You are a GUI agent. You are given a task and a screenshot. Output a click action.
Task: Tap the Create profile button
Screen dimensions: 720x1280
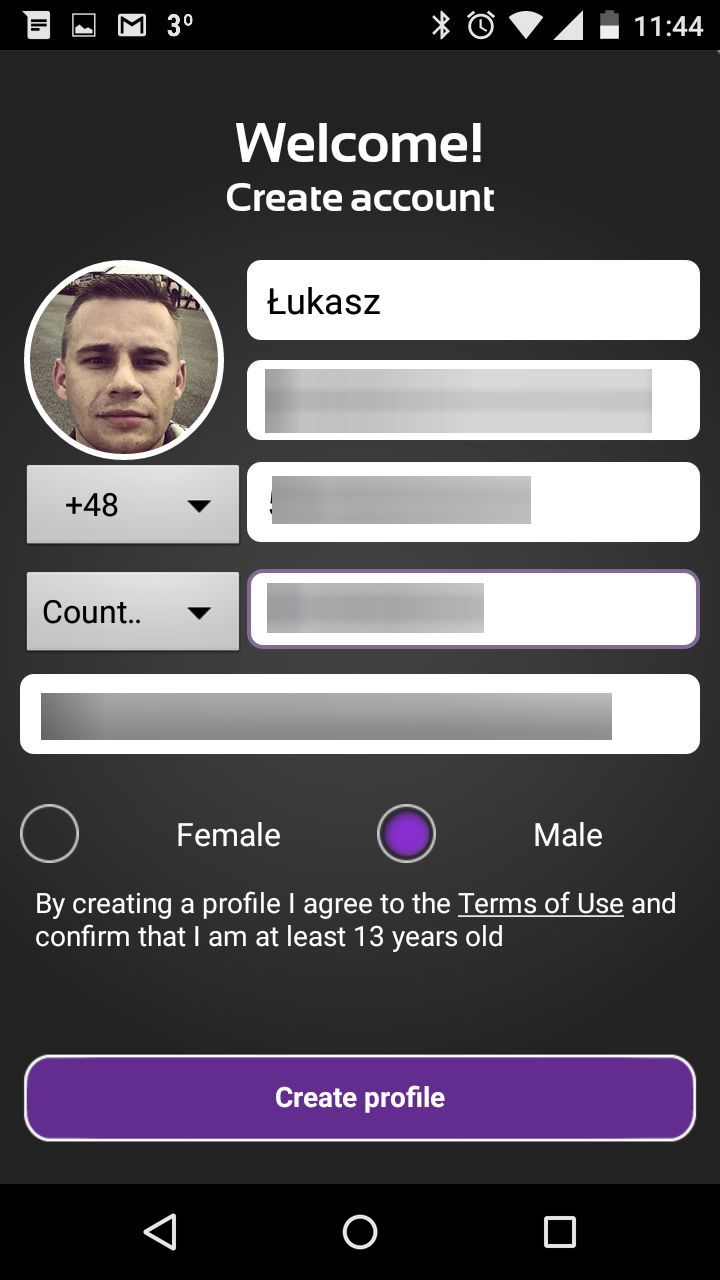pyautogui.click(x=360, y=1098)
